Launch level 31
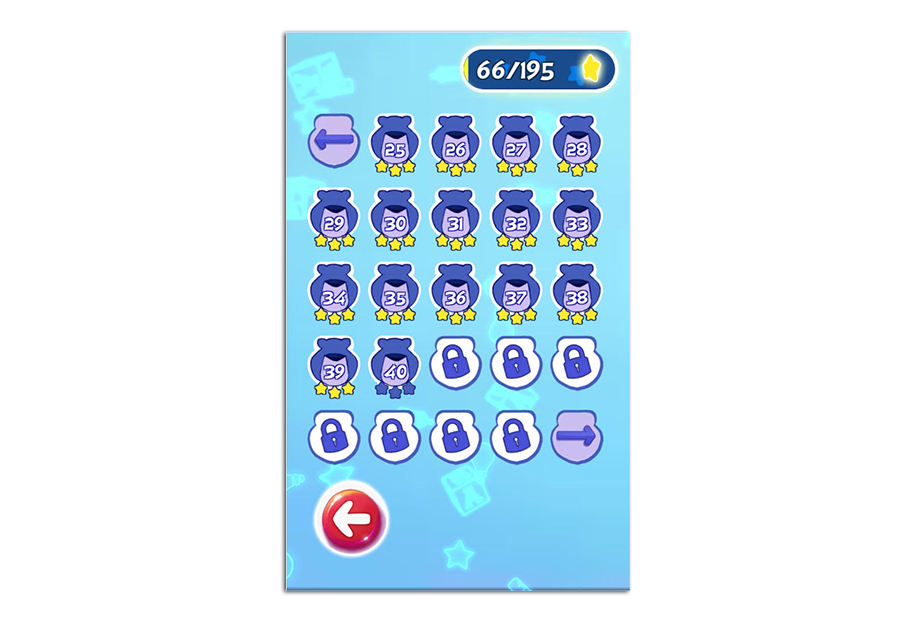Screen dimensions: 916x625 pyautogui.click(x=456, y=217)
